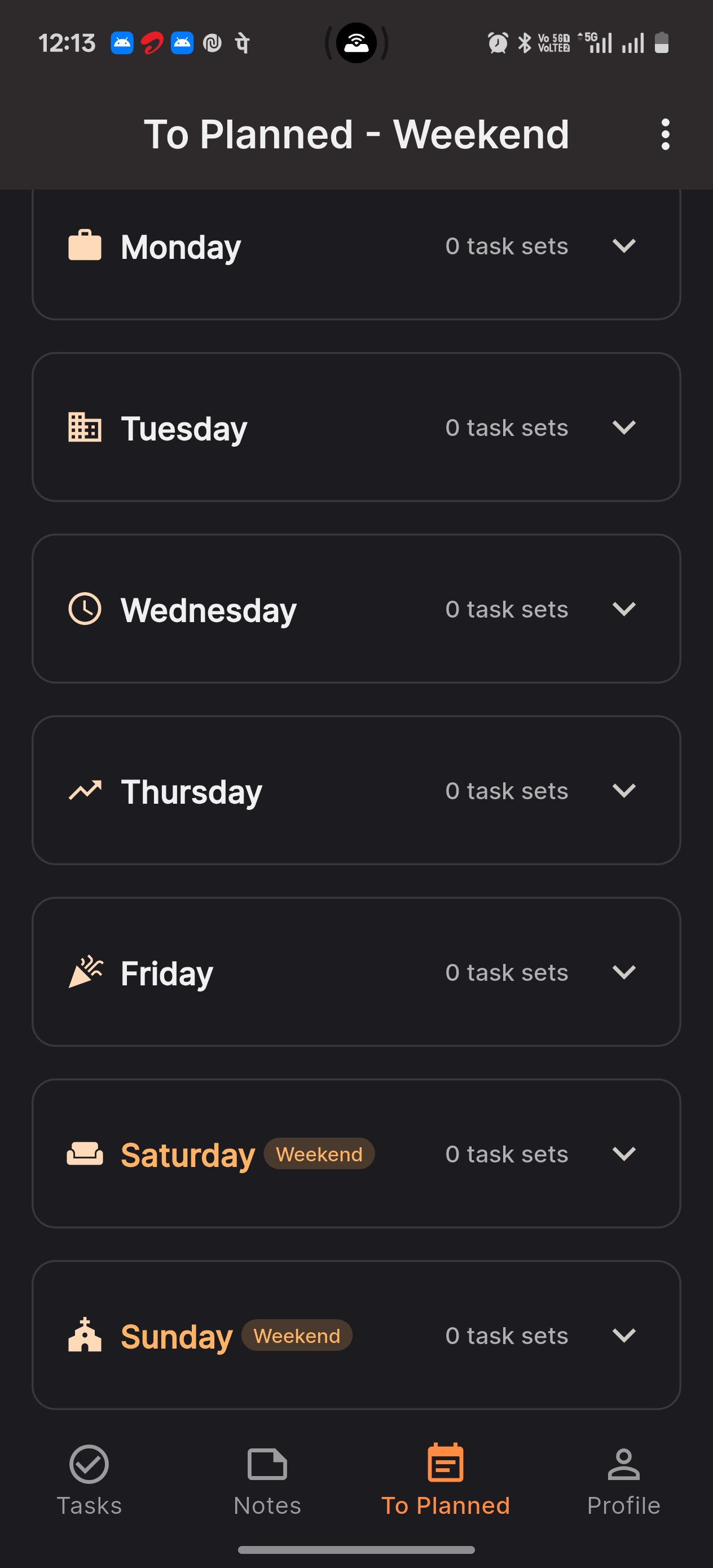
Task: Expand the Wednesday section chevron
Action: point(624,609)
